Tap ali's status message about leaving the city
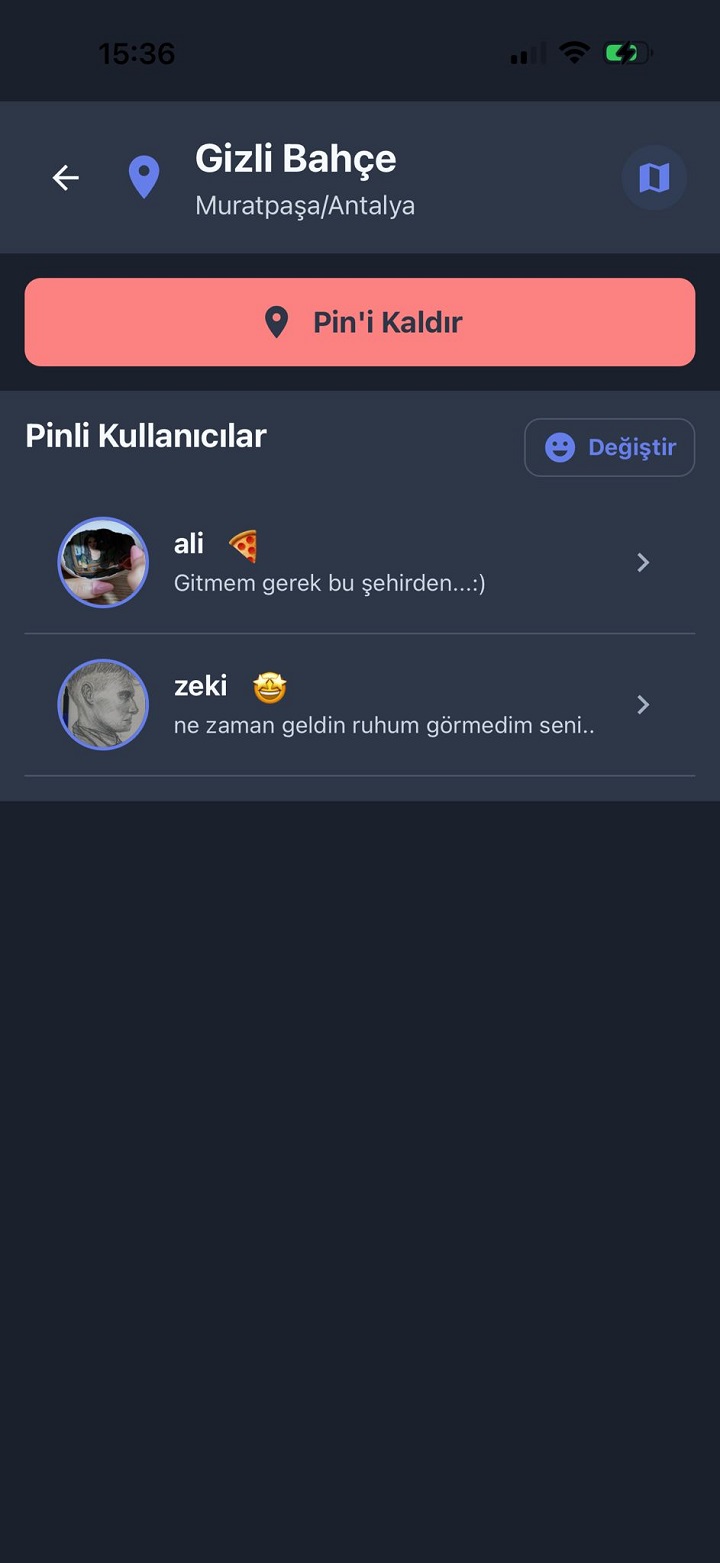The image size is (720, 1563). click(329, 582)
